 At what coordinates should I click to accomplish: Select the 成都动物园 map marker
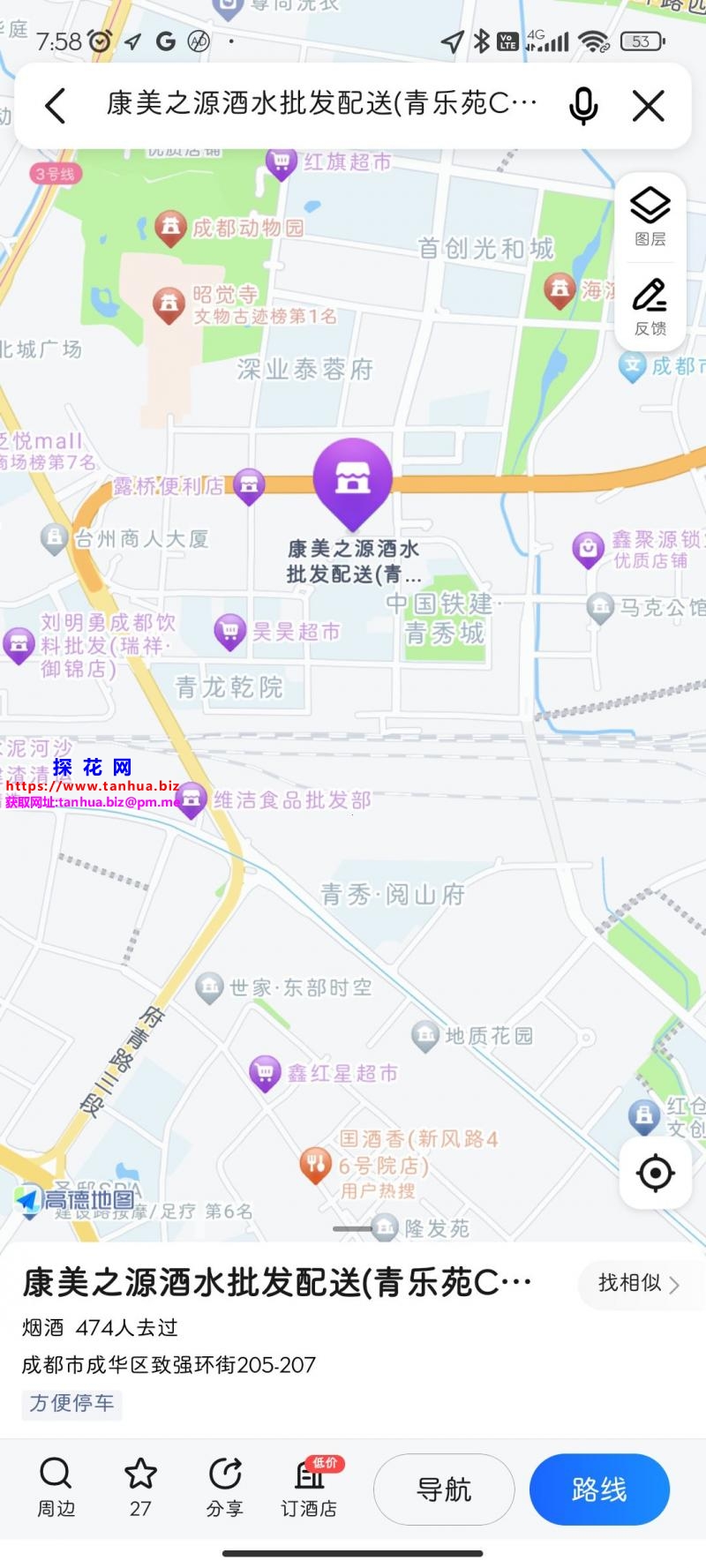170,228
